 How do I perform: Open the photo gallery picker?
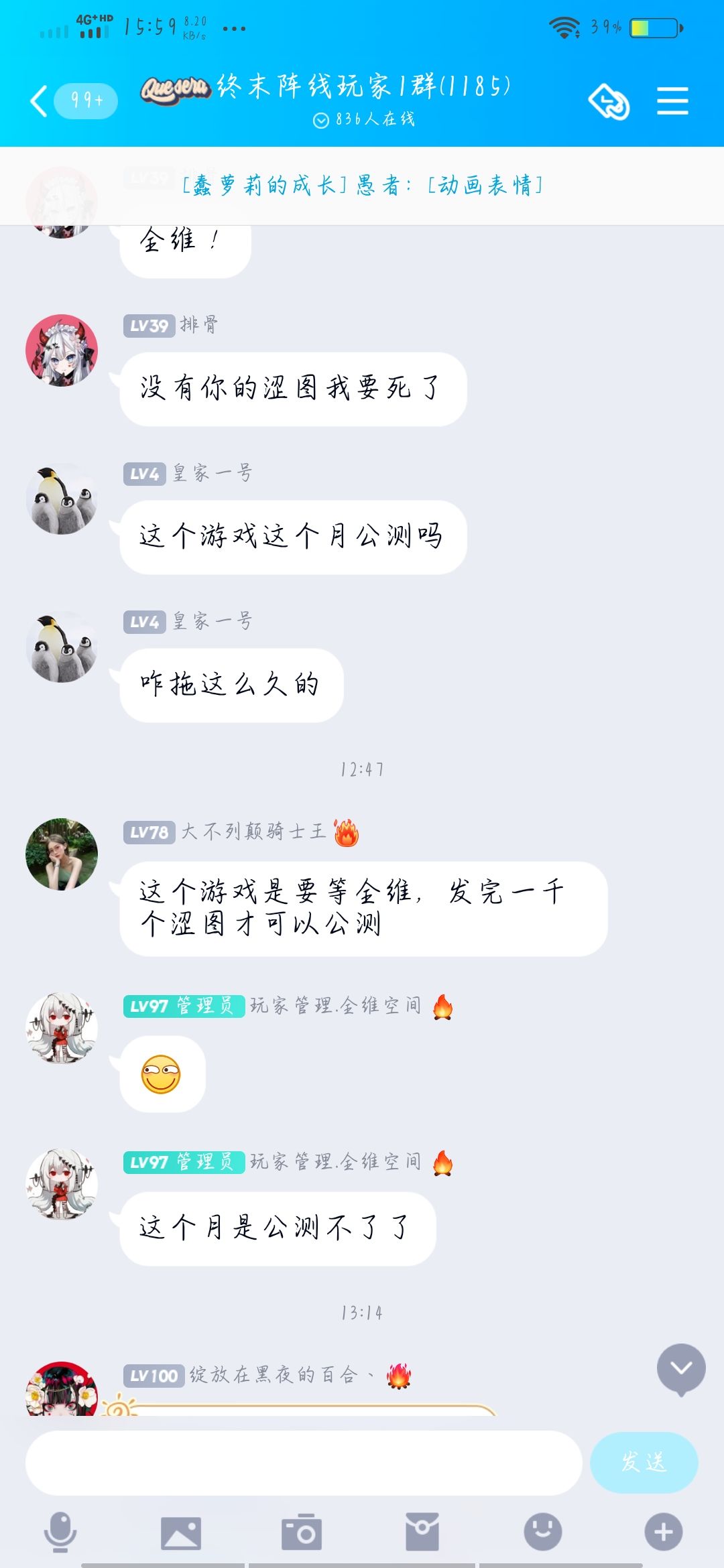click(x=181, y=1532)
